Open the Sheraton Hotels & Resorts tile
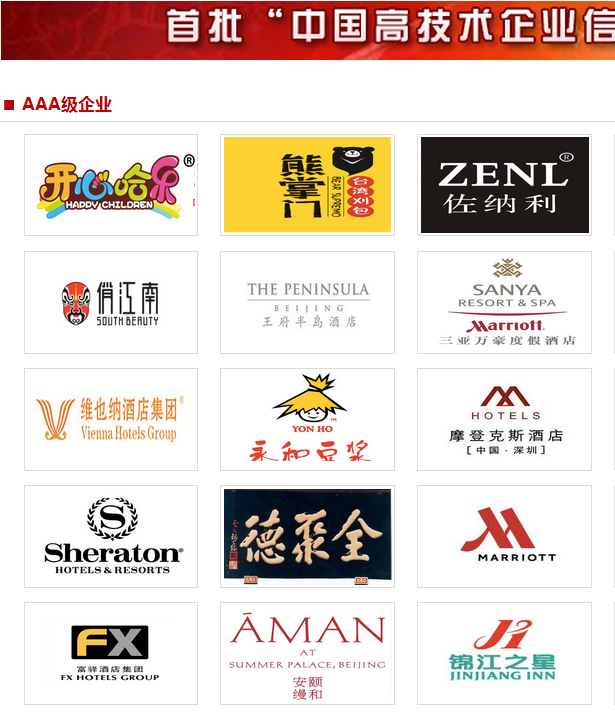615x712 pixels. pos(111,536)
